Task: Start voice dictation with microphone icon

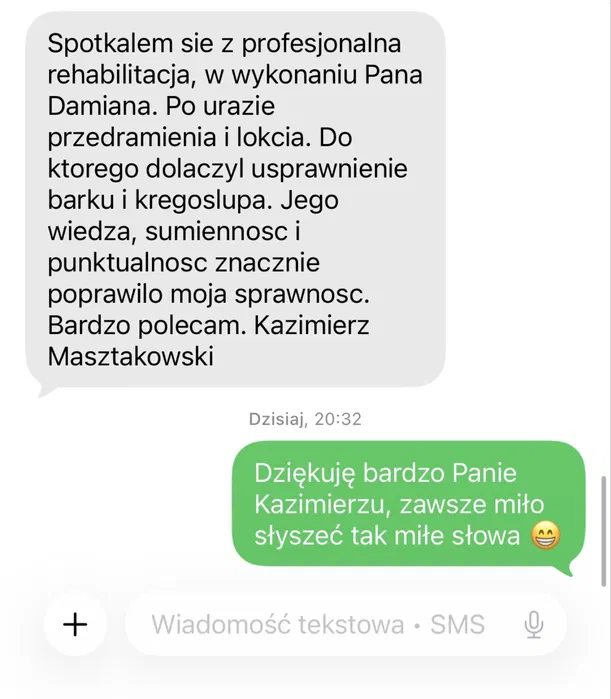Action: [x=534, y=625]
